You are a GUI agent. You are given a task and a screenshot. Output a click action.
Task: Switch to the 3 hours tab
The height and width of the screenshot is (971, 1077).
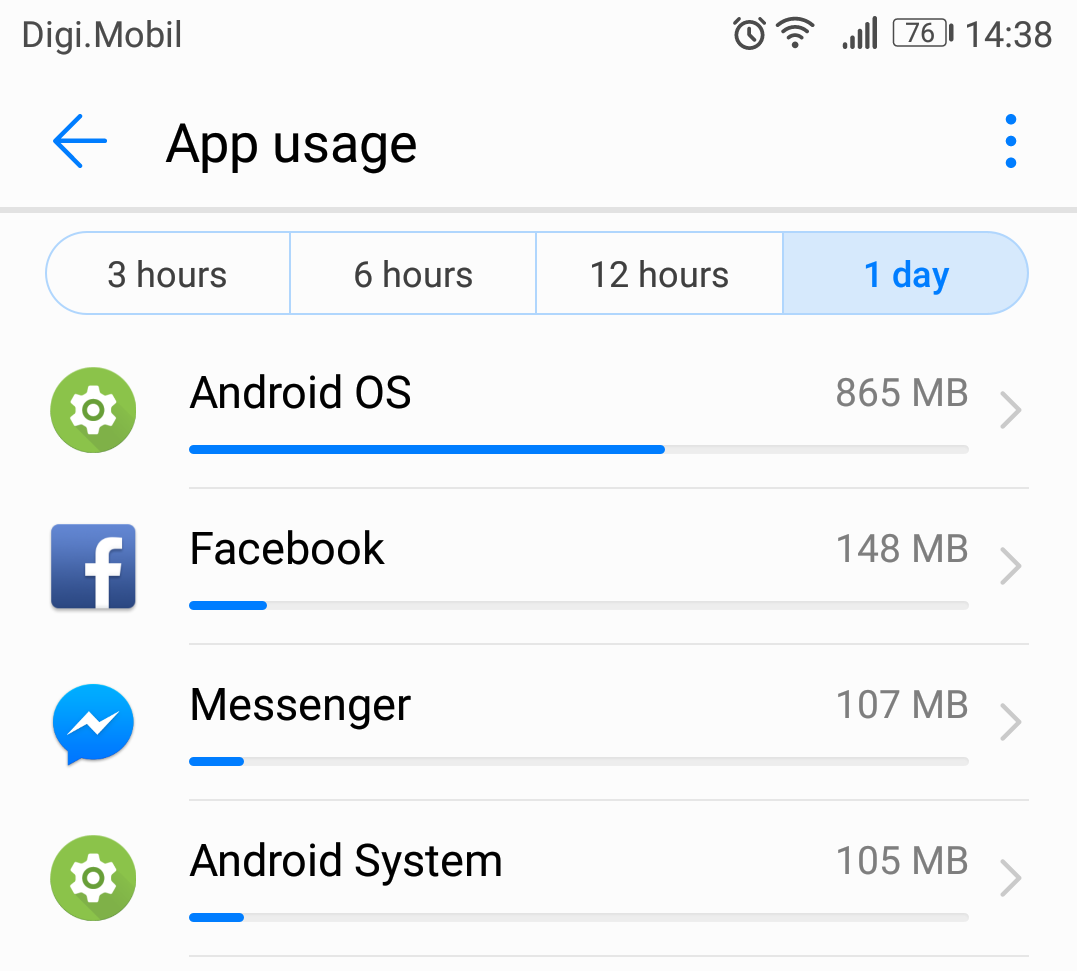(168, 274)
